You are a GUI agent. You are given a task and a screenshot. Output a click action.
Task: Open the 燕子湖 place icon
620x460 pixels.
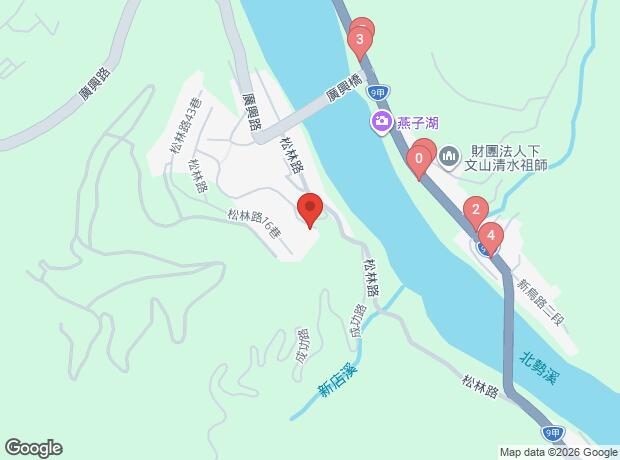(x=381, y=123)
